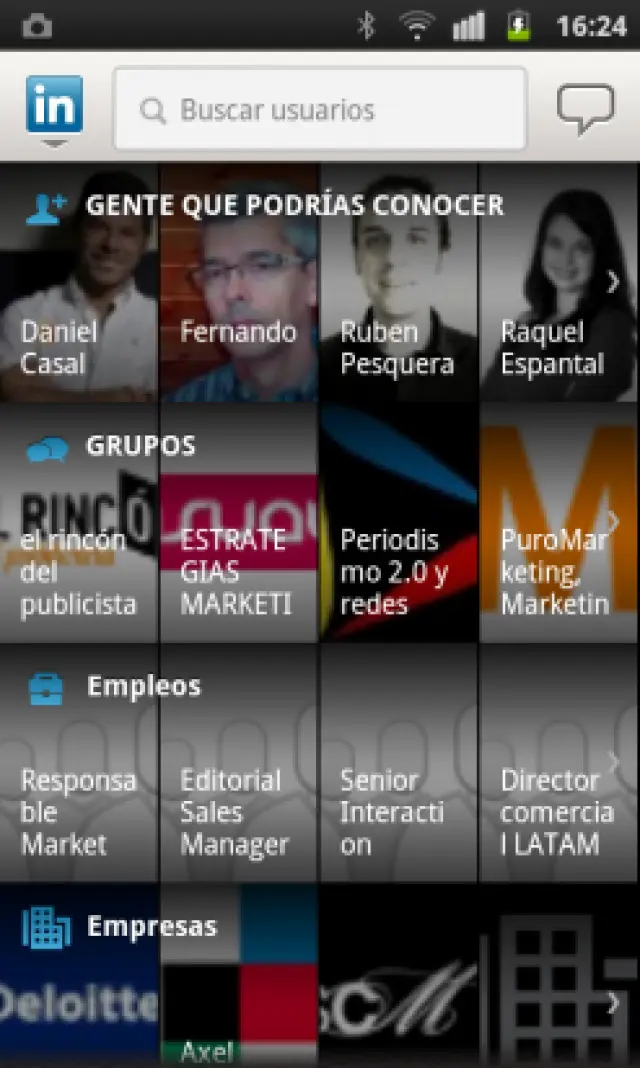
Task: Open Daniel Casal's profile
Action: click(79, 300)
